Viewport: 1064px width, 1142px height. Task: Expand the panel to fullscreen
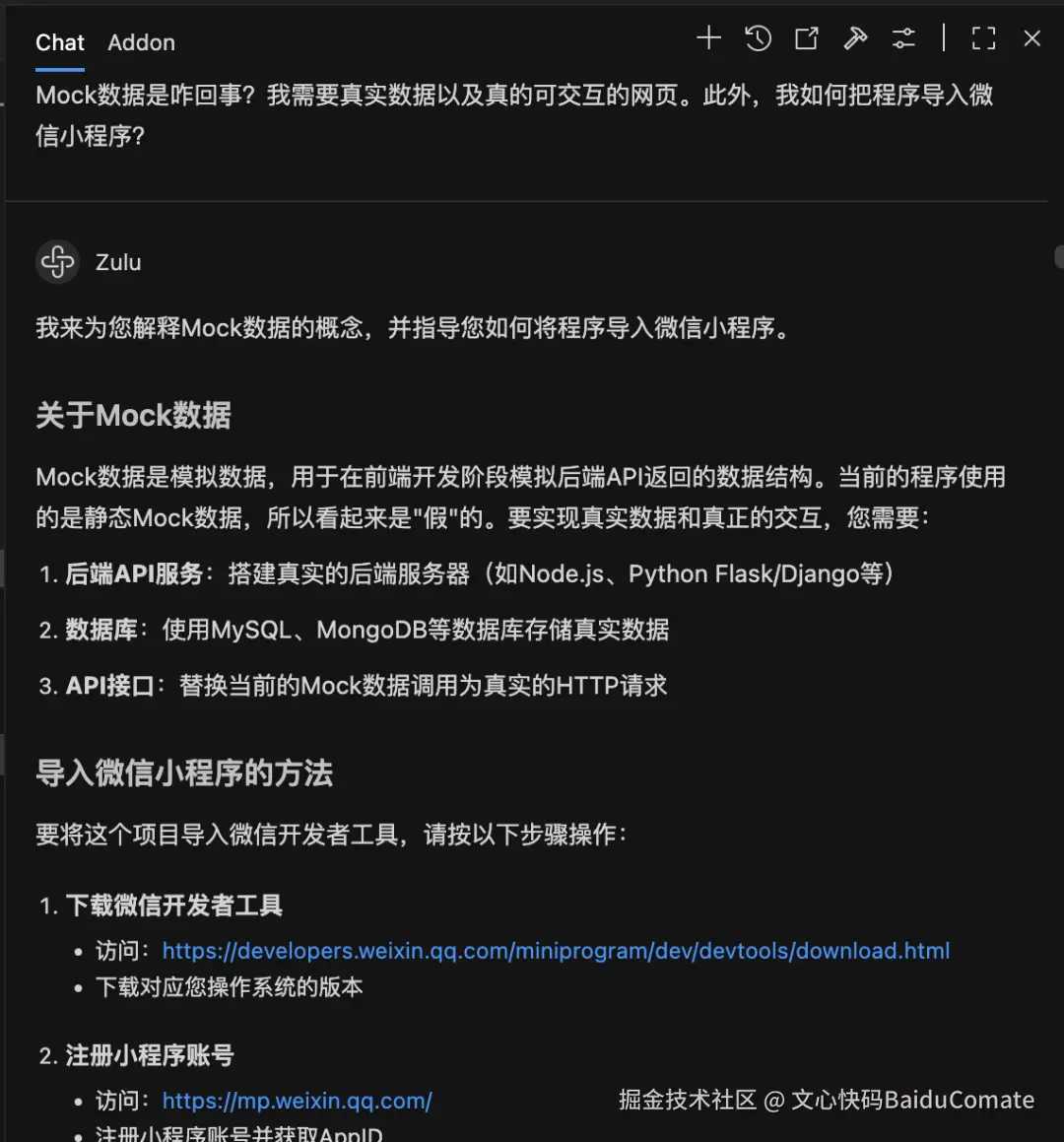pos(983,38)
